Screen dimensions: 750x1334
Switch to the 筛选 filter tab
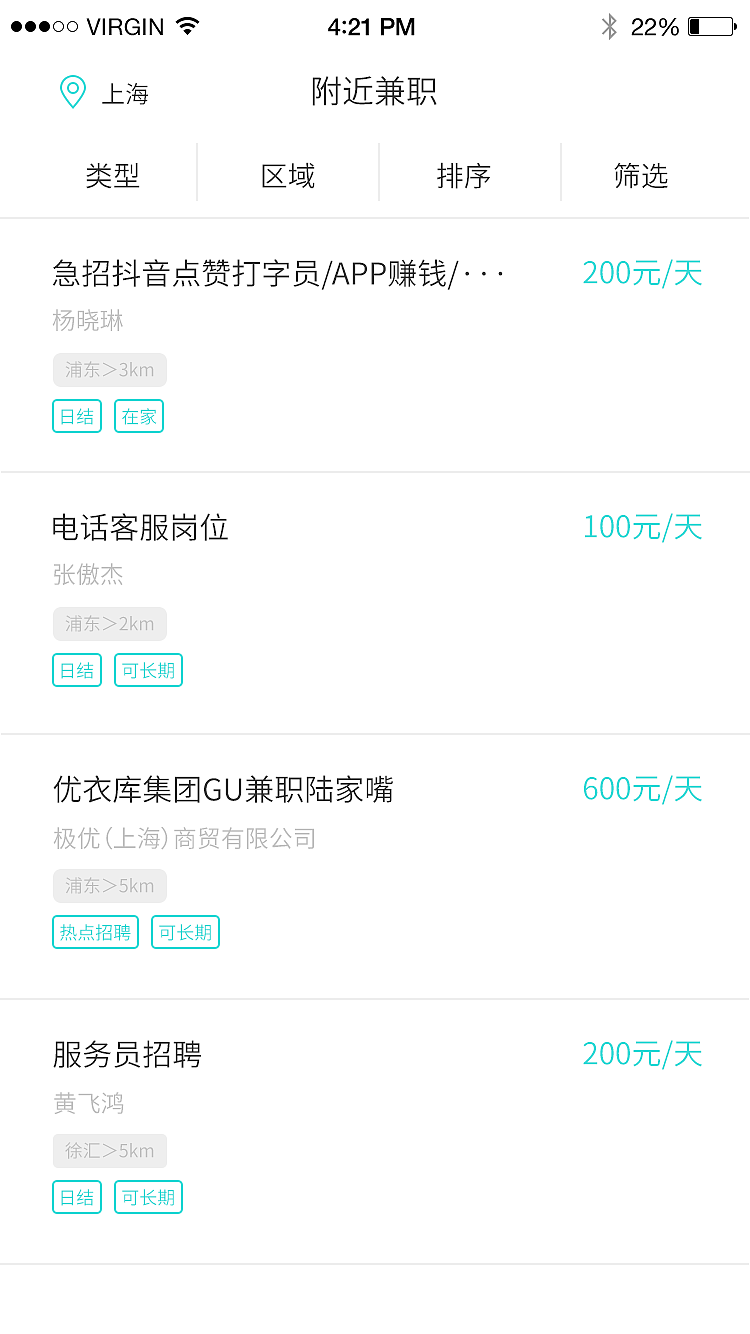[x=640, y=175]
